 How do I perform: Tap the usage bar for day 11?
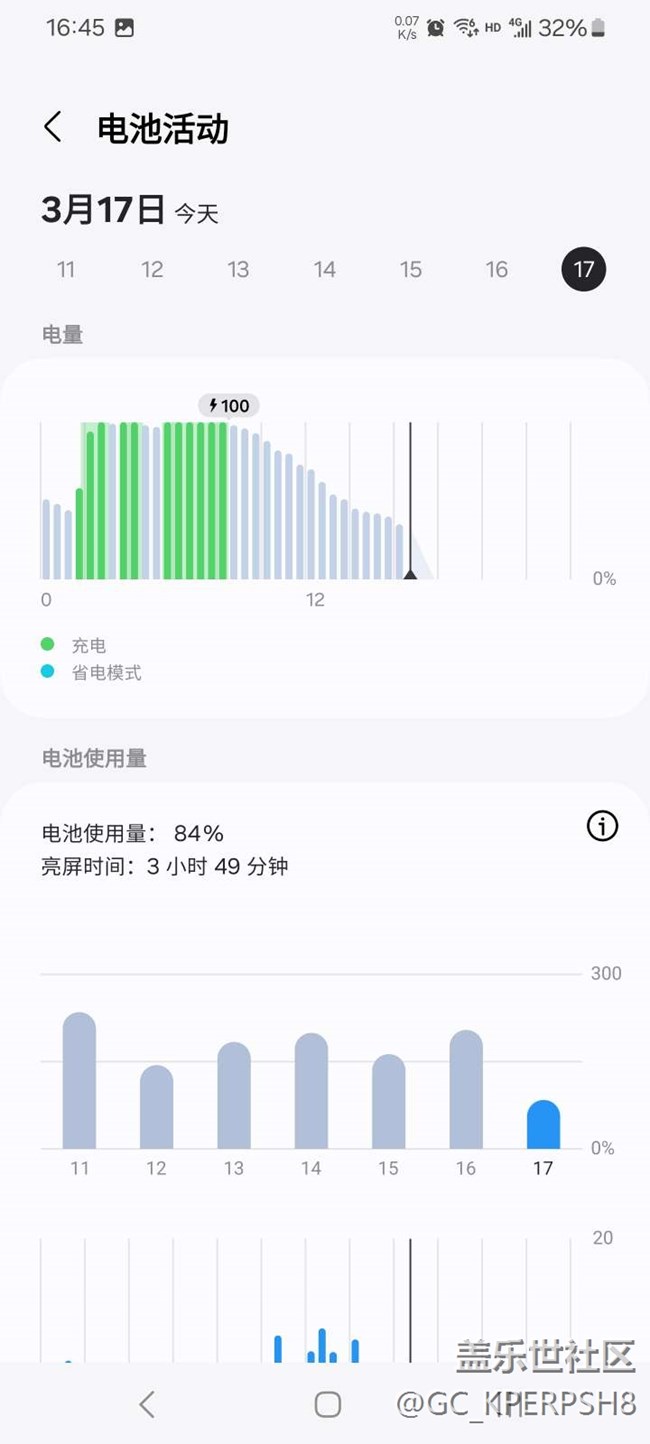click(x=79, y=1082)
